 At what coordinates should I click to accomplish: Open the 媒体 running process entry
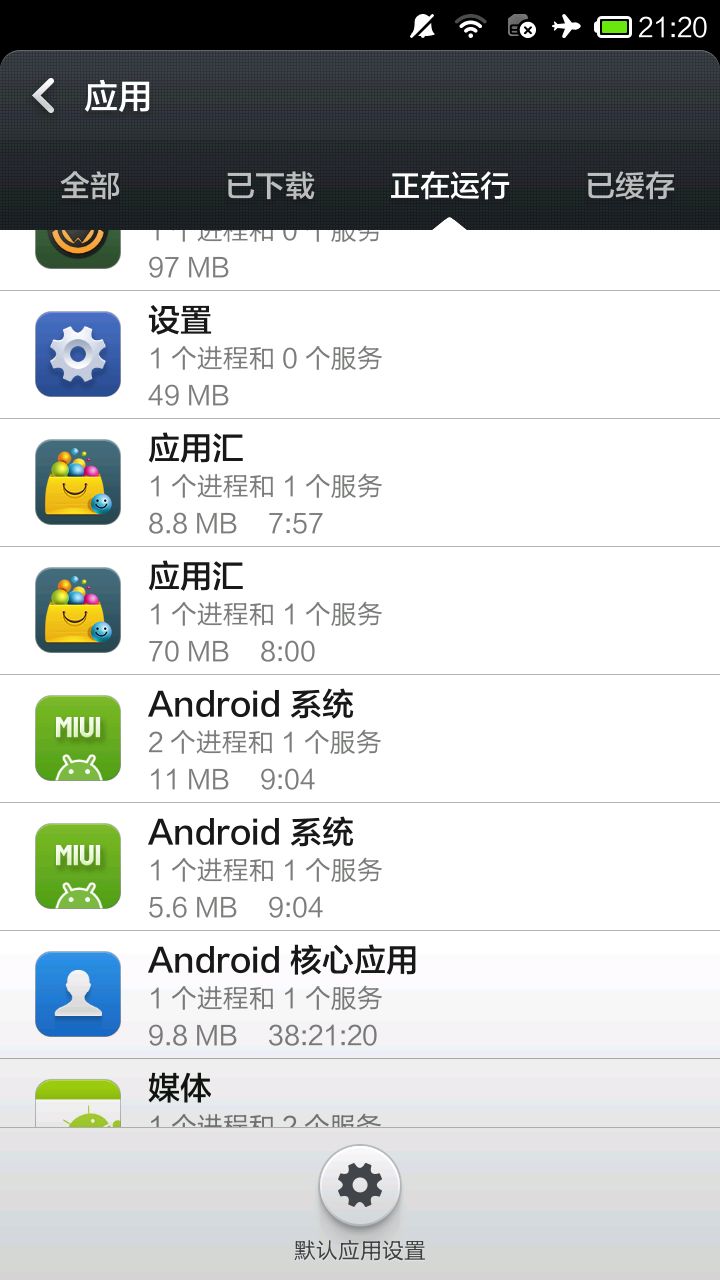tap(360, 1094)
